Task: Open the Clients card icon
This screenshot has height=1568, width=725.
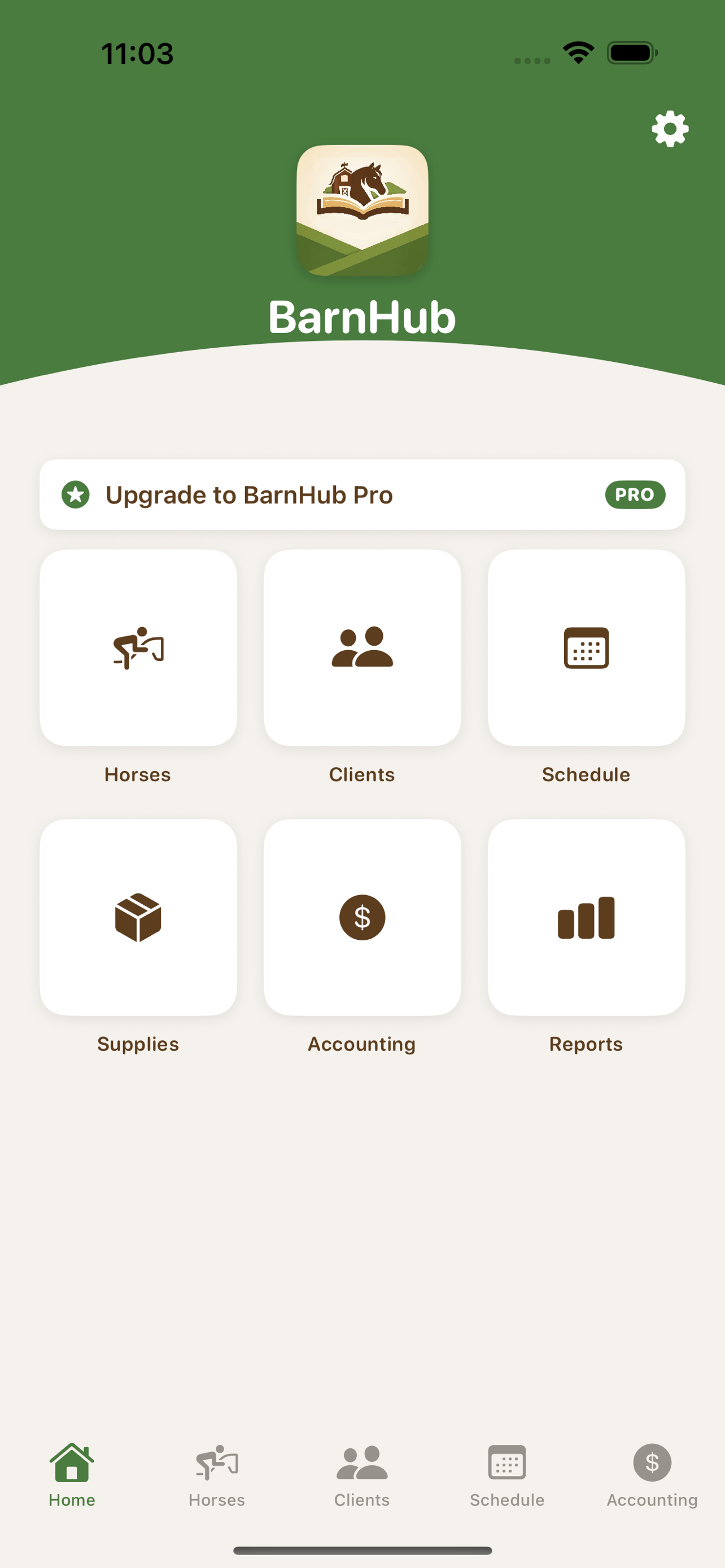Action: 362,649
